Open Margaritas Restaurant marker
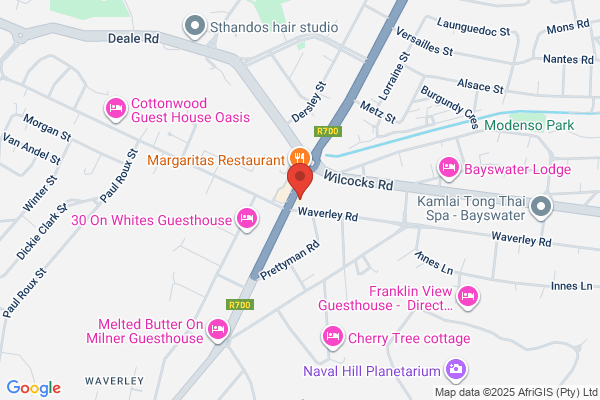 [x=300, y=157]
